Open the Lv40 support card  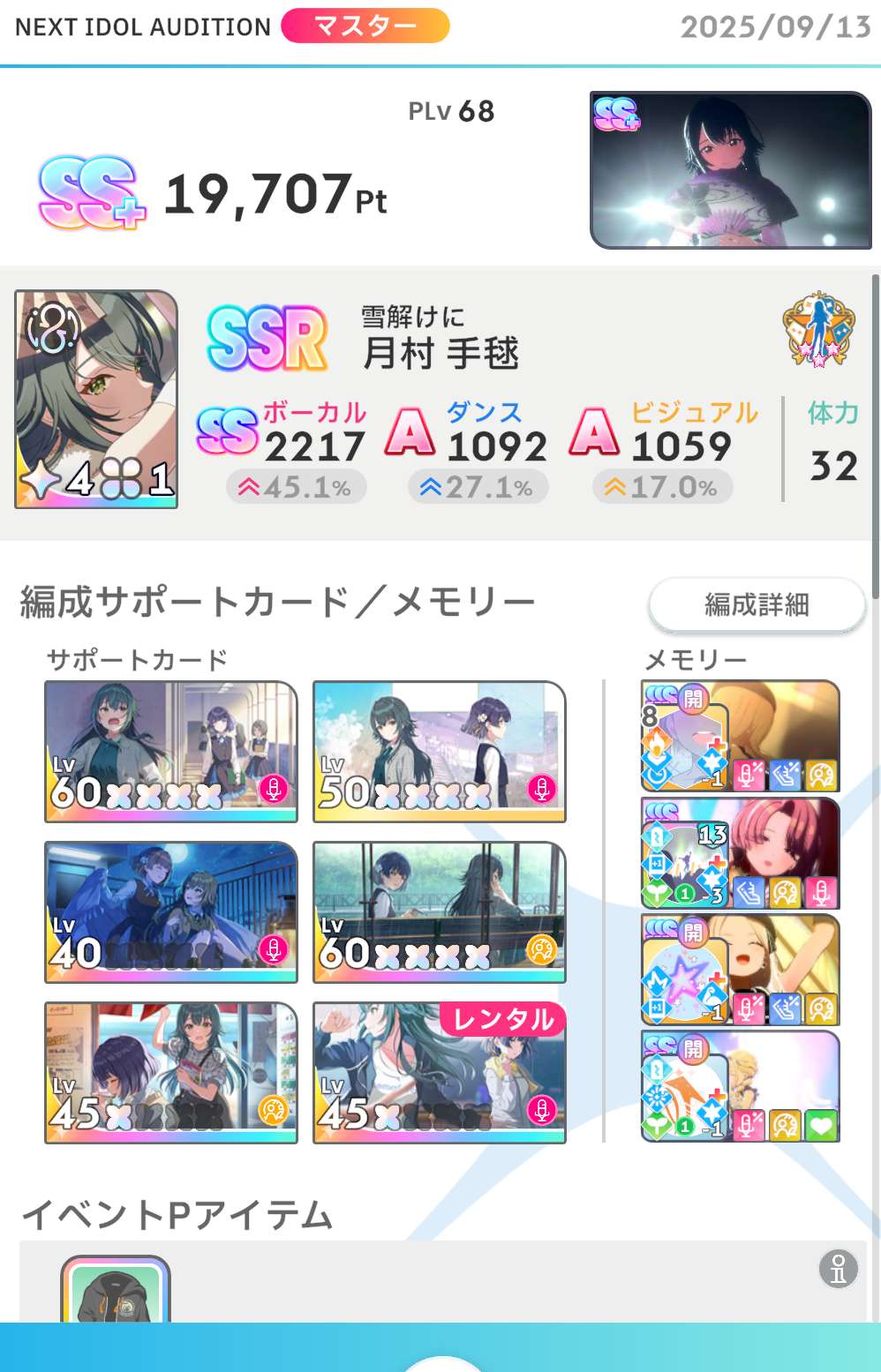coord(171,912)
